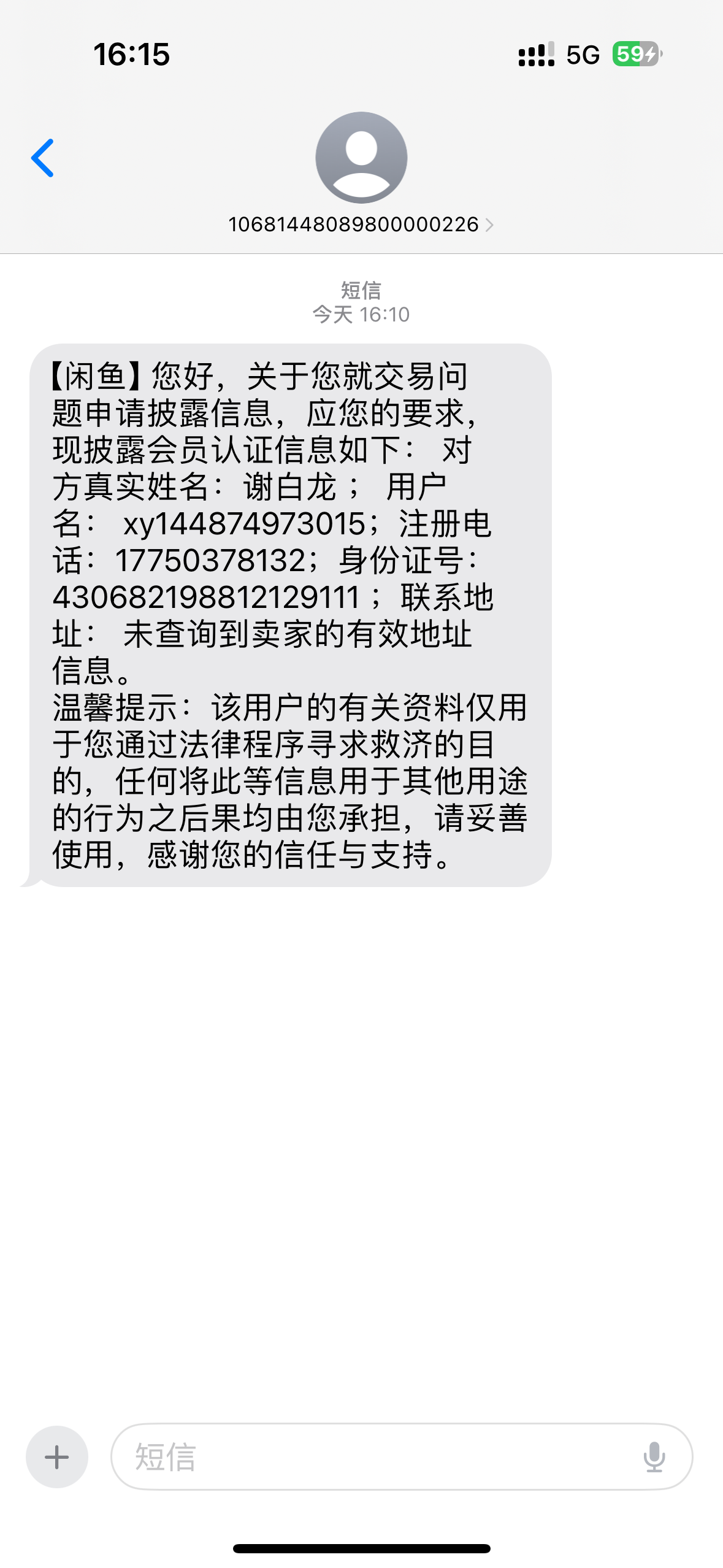
Task: Start voice dictation with the microphone
Action: [654, 1456]
